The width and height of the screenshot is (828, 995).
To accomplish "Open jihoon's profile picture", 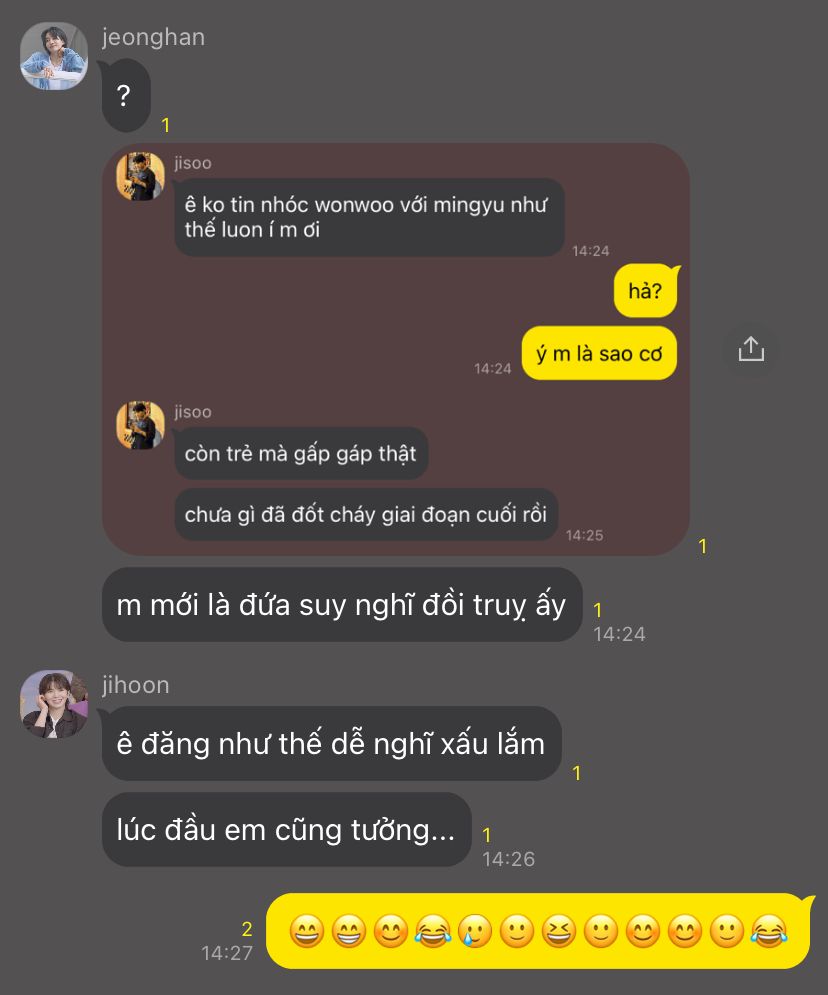I will pos(54,704).
